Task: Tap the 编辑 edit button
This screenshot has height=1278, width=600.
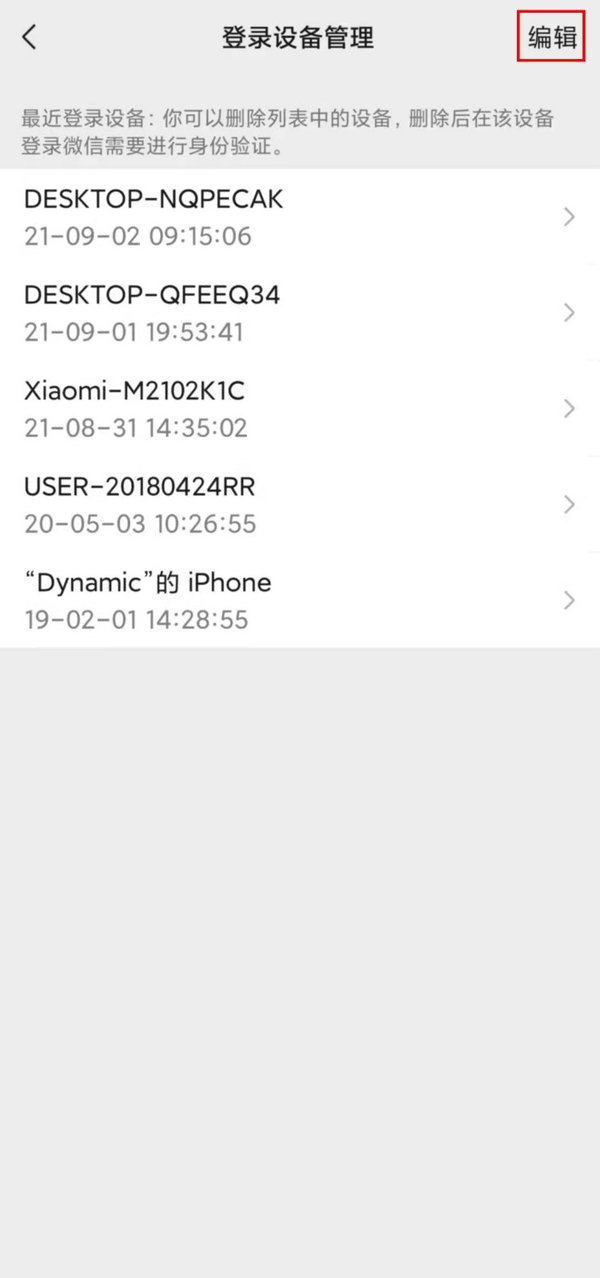Action: point(551,37)
